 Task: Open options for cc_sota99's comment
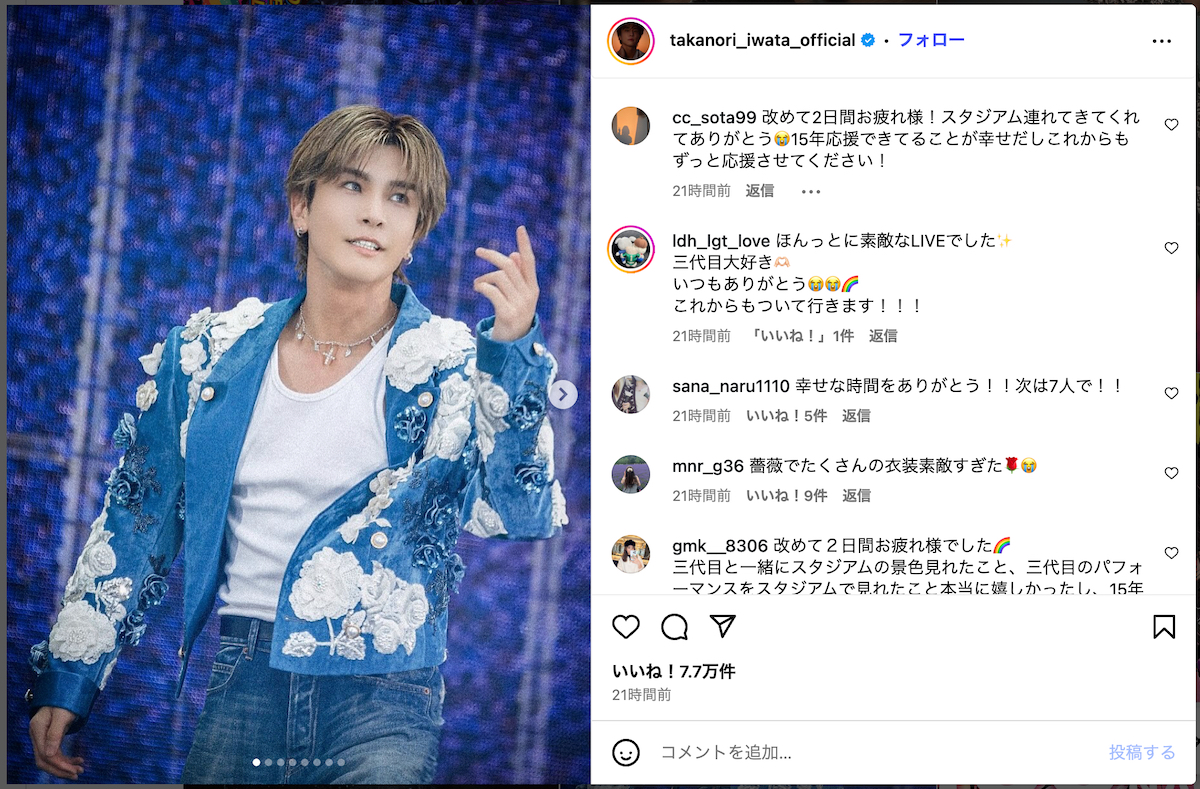coord(811,191)
